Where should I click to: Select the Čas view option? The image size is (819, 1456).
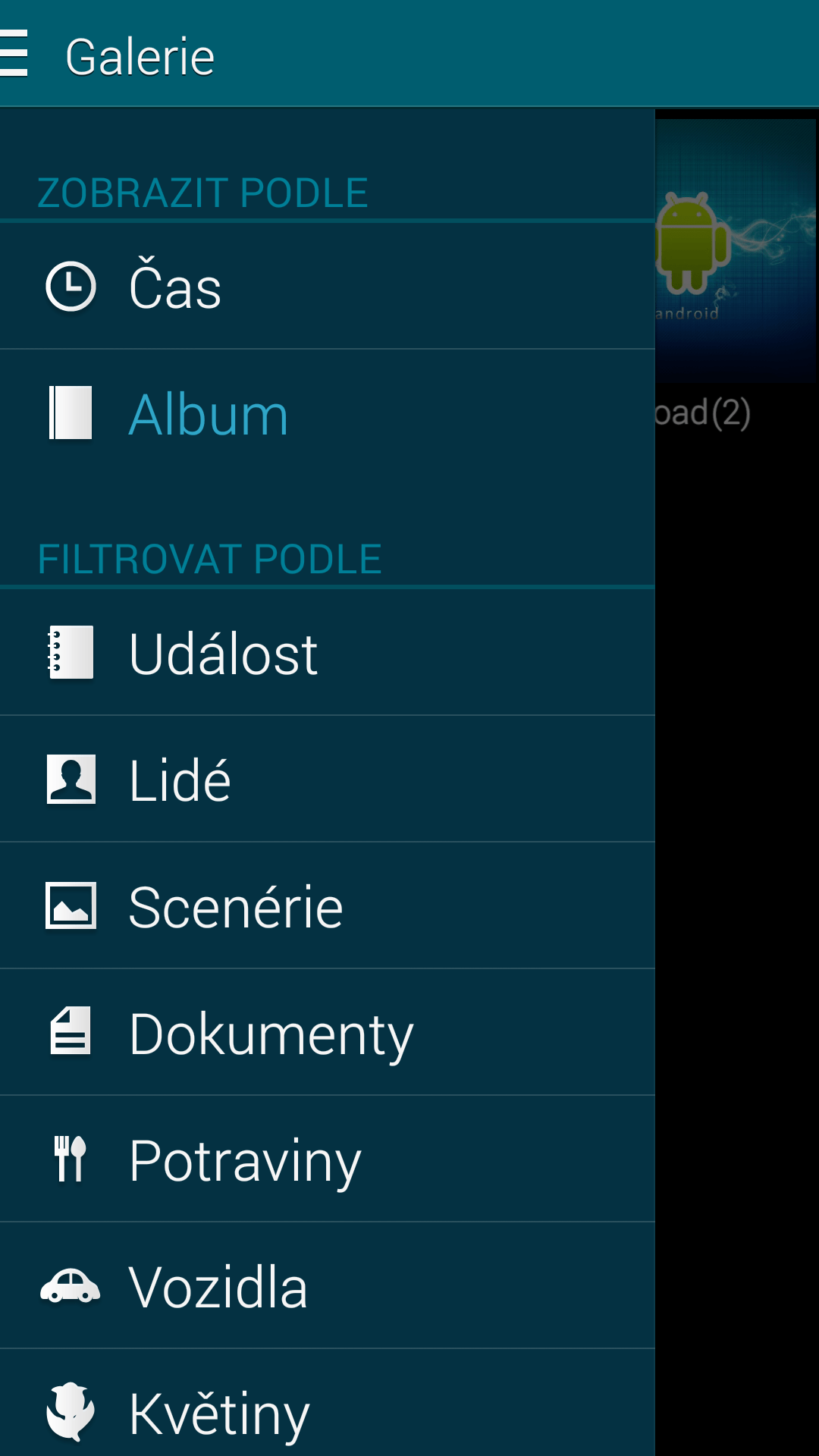pos(327,287)
